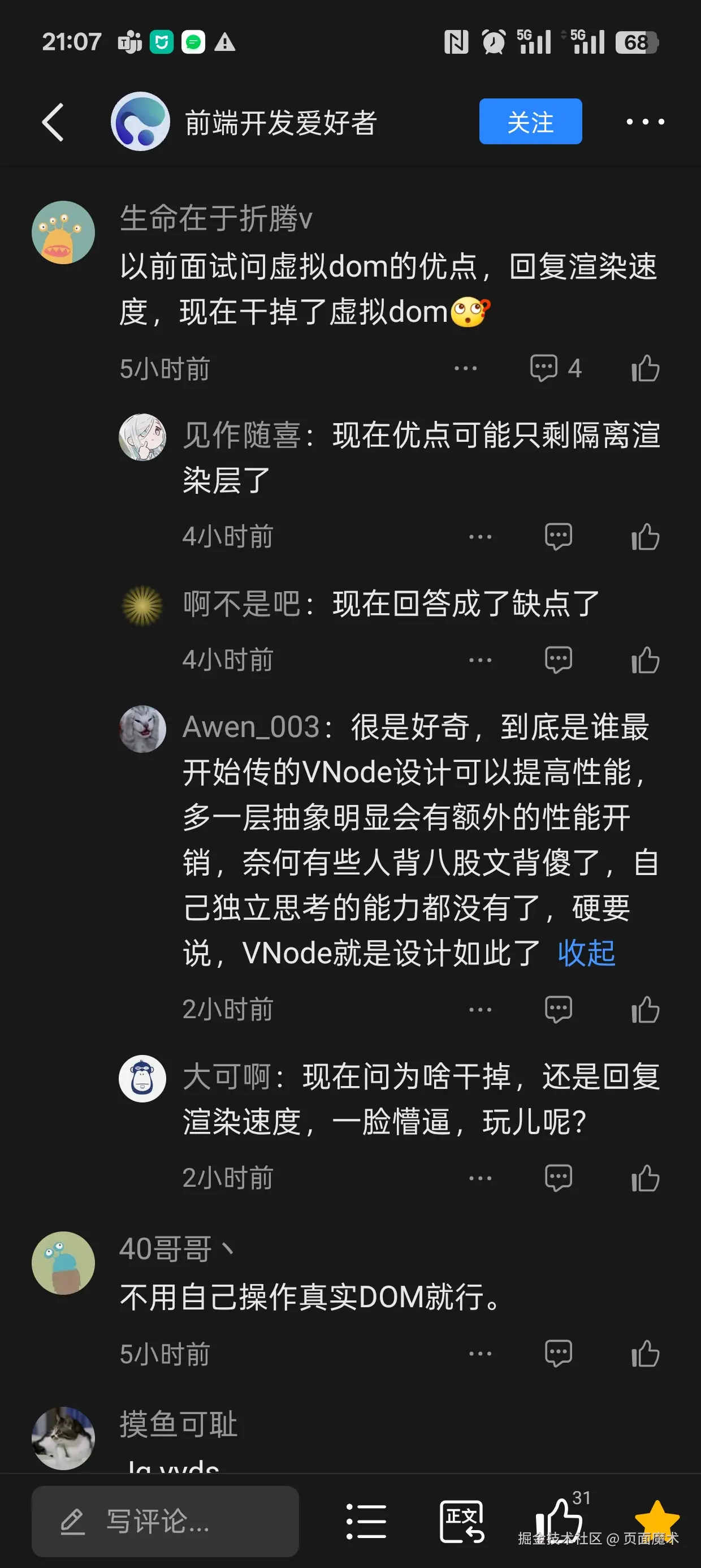Open the three-dot menu in the header
The image size is (701, 1568).
pos(645,122)
